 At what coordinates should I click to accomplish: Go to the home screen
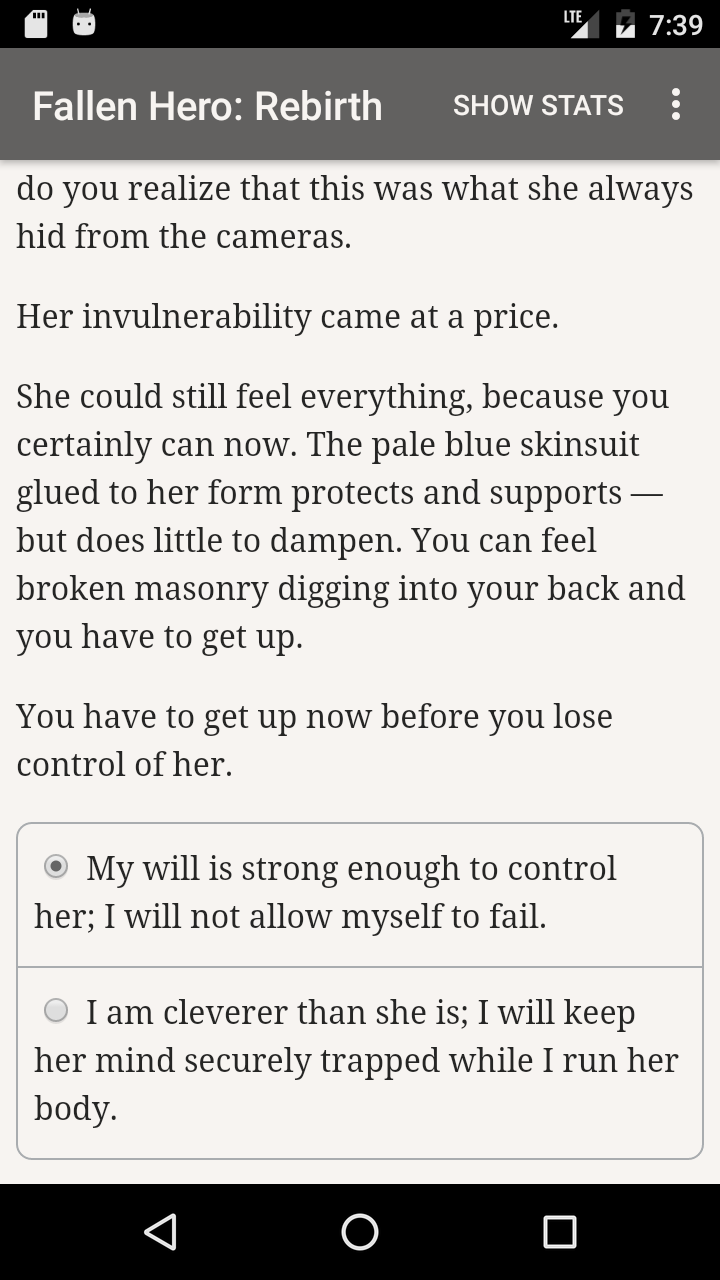pyautogui.click(x=360, y=1232)
